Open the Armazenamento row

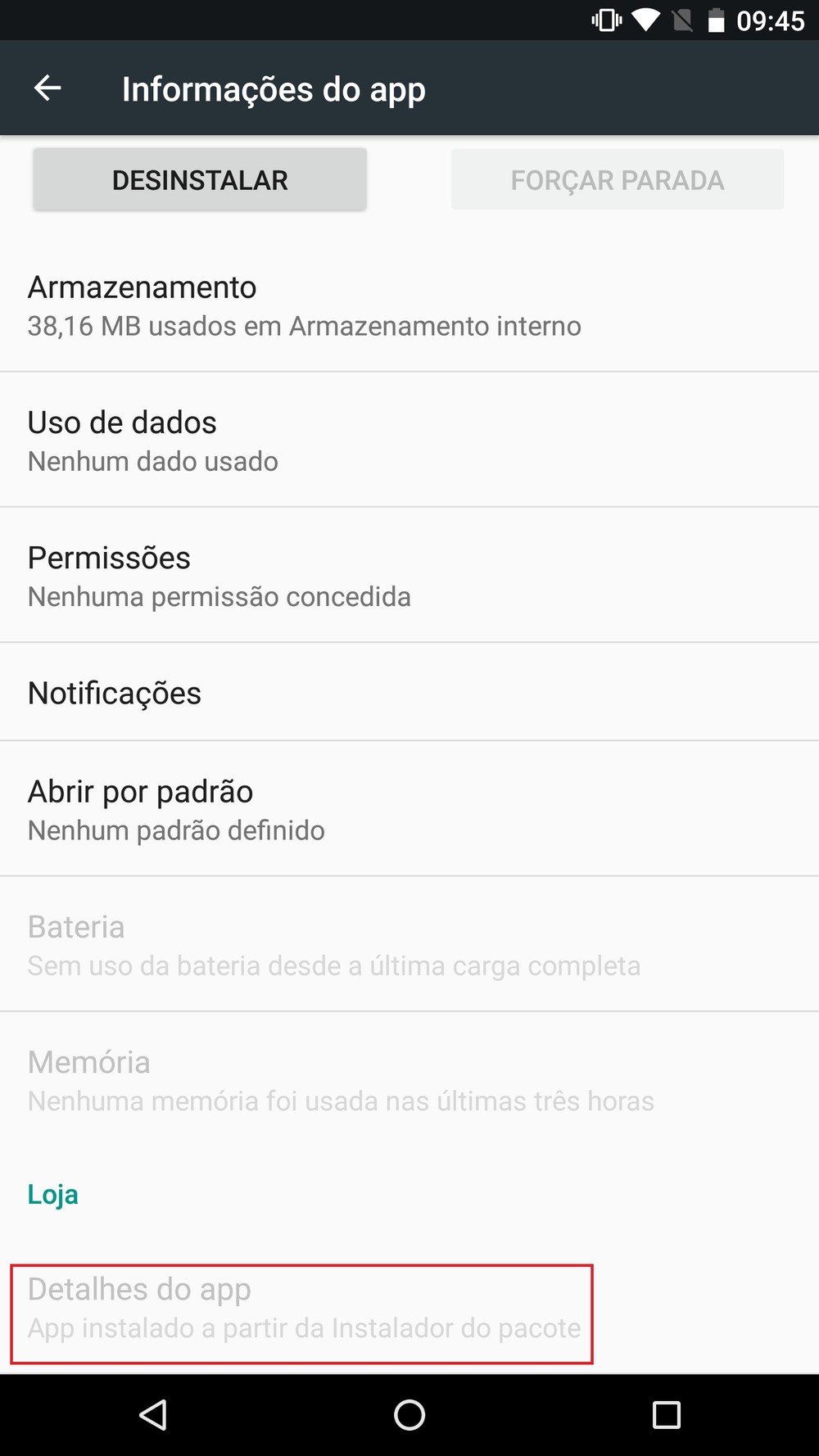click(x=409, y=305)
